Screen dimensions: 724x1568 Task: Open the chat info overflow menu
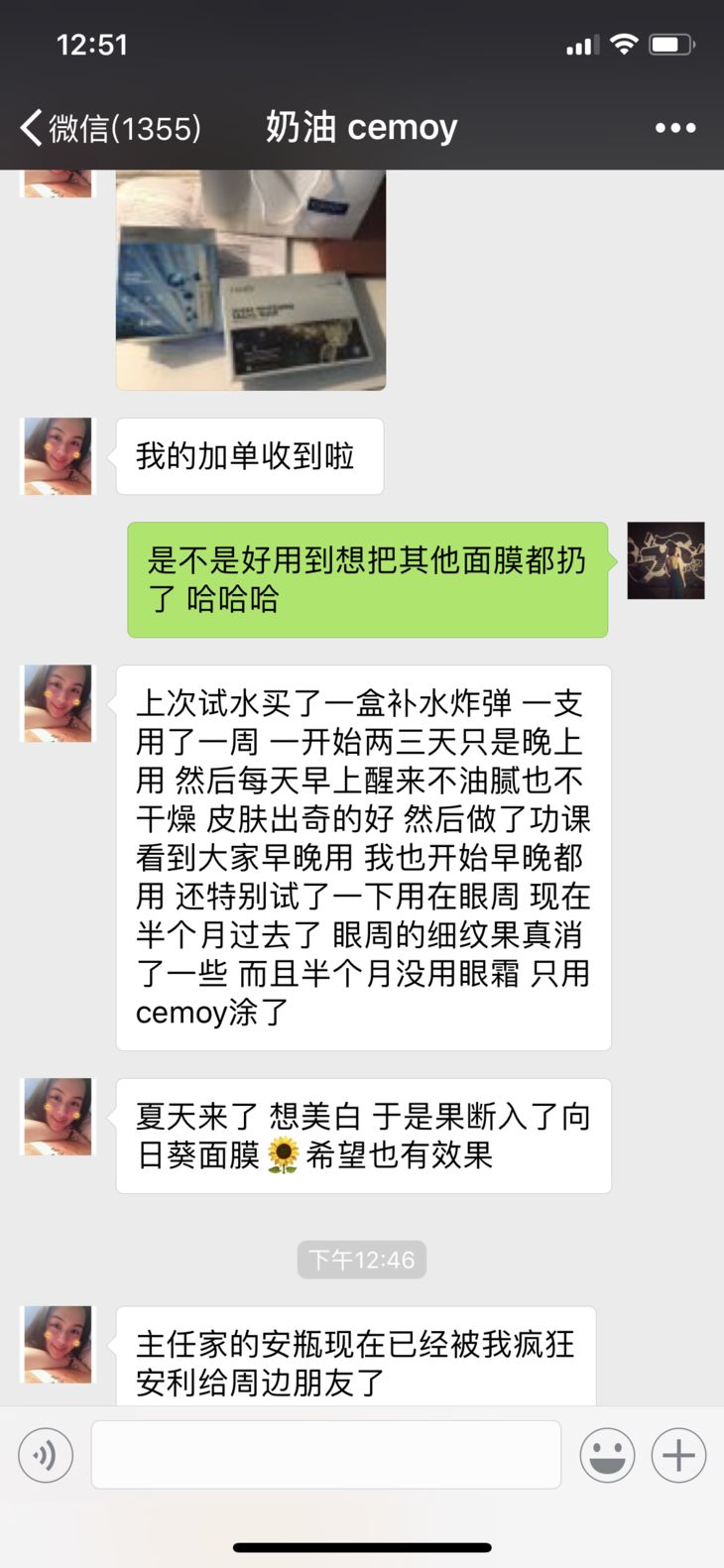(675, 128)
